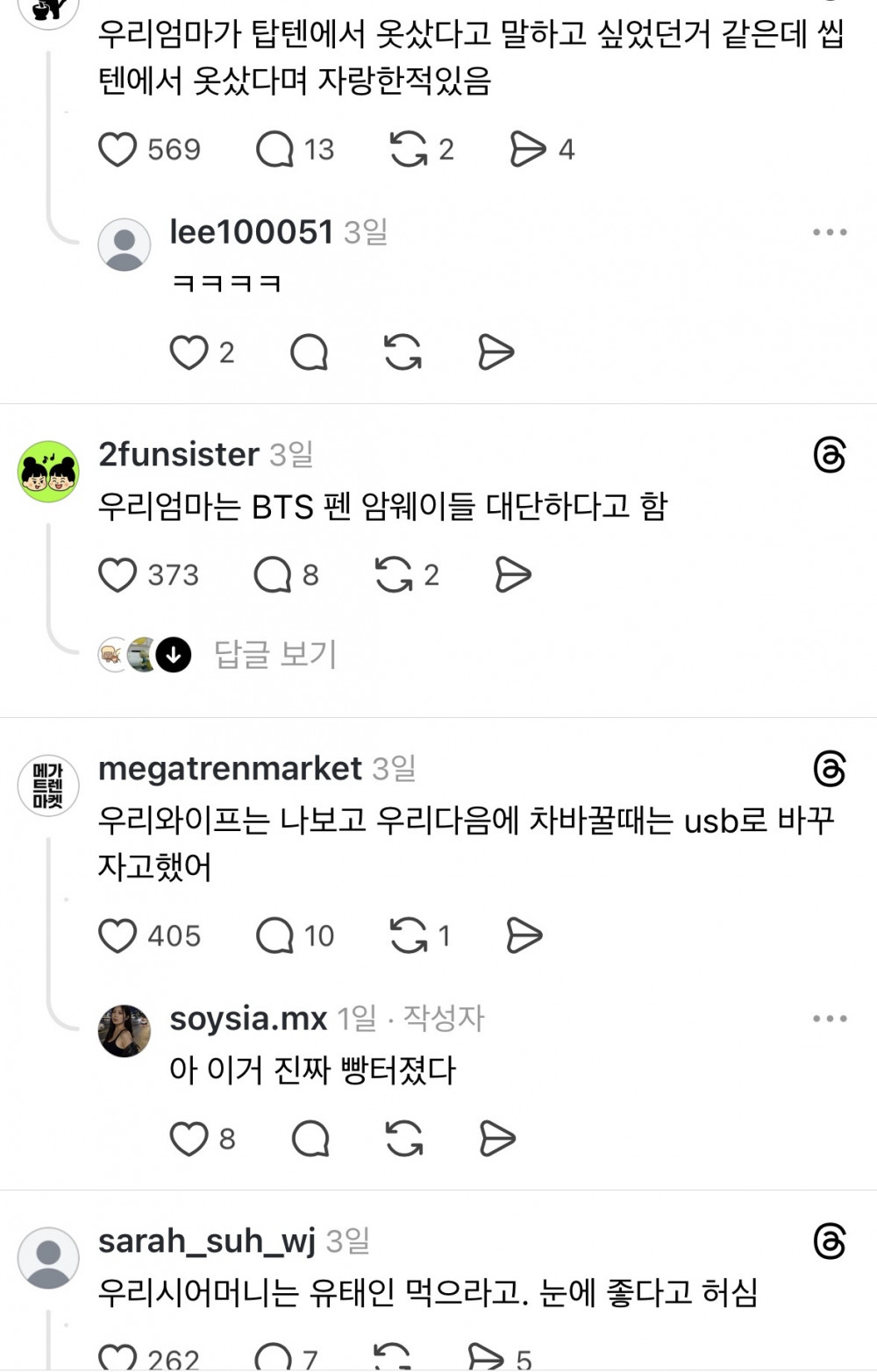This screenshot has height=1372, width=877.
Task: Like the comment with 569 likes
Action: [x=118, y=150]
